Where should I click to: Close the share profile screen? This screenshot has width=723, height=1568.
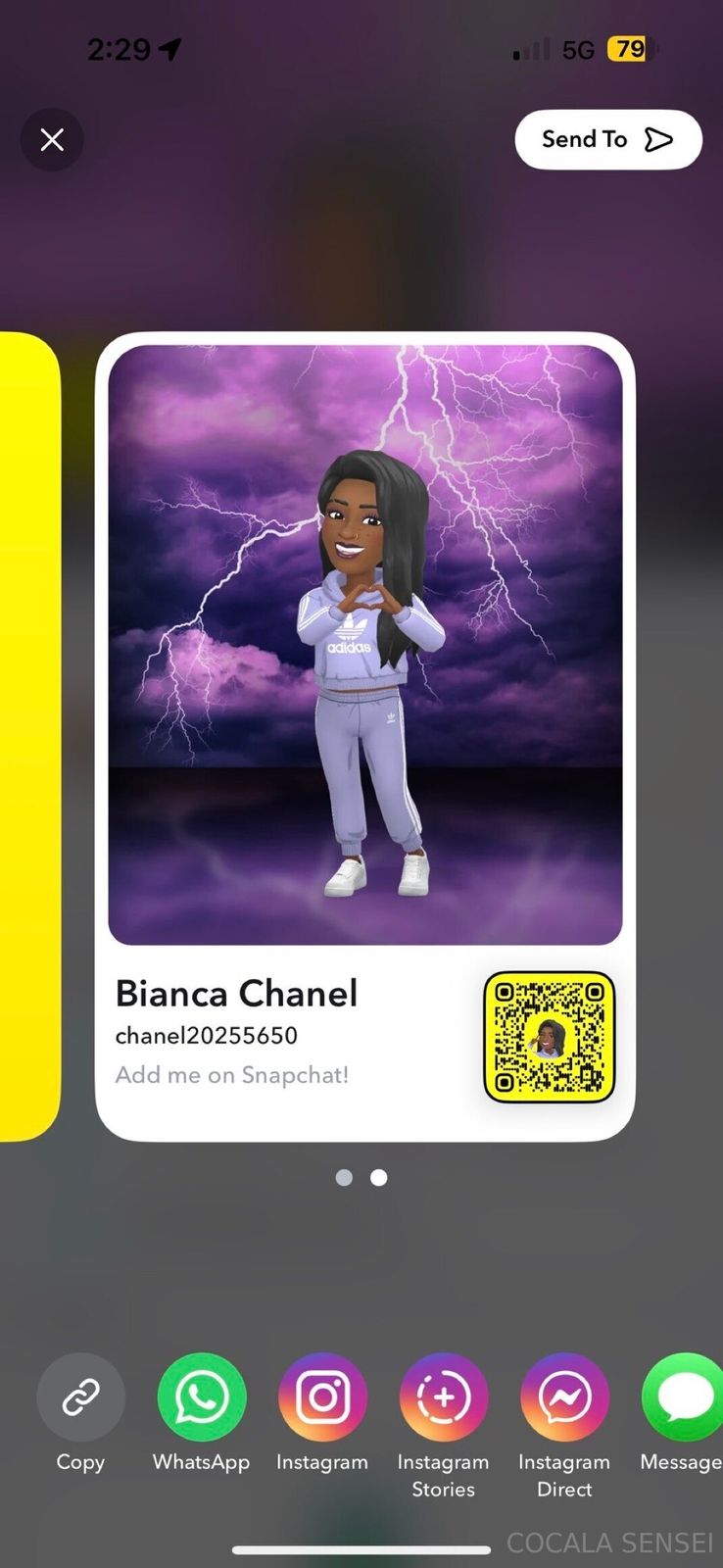coord(52,140)
